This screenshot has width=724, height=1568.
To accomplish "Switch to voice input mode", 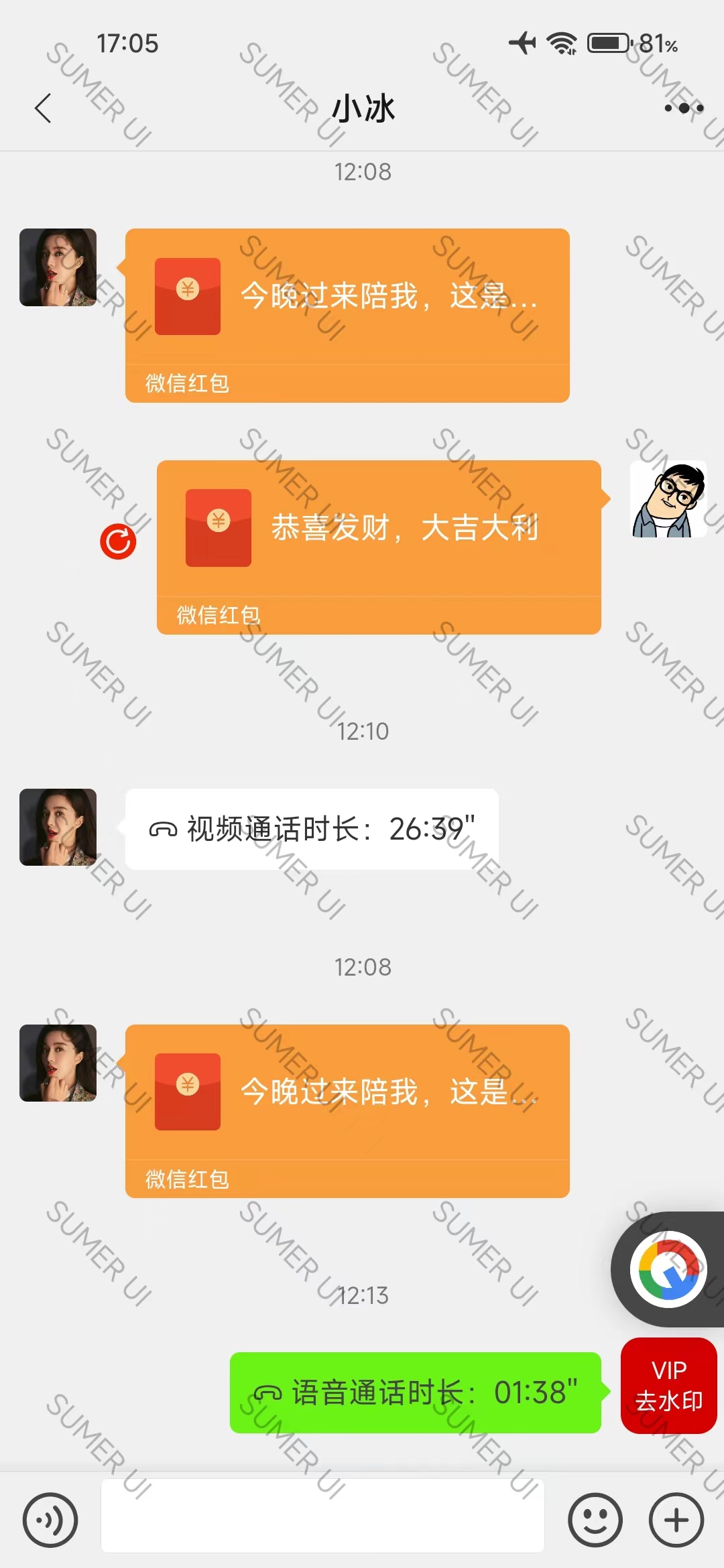I will (x=50, y=1520).
